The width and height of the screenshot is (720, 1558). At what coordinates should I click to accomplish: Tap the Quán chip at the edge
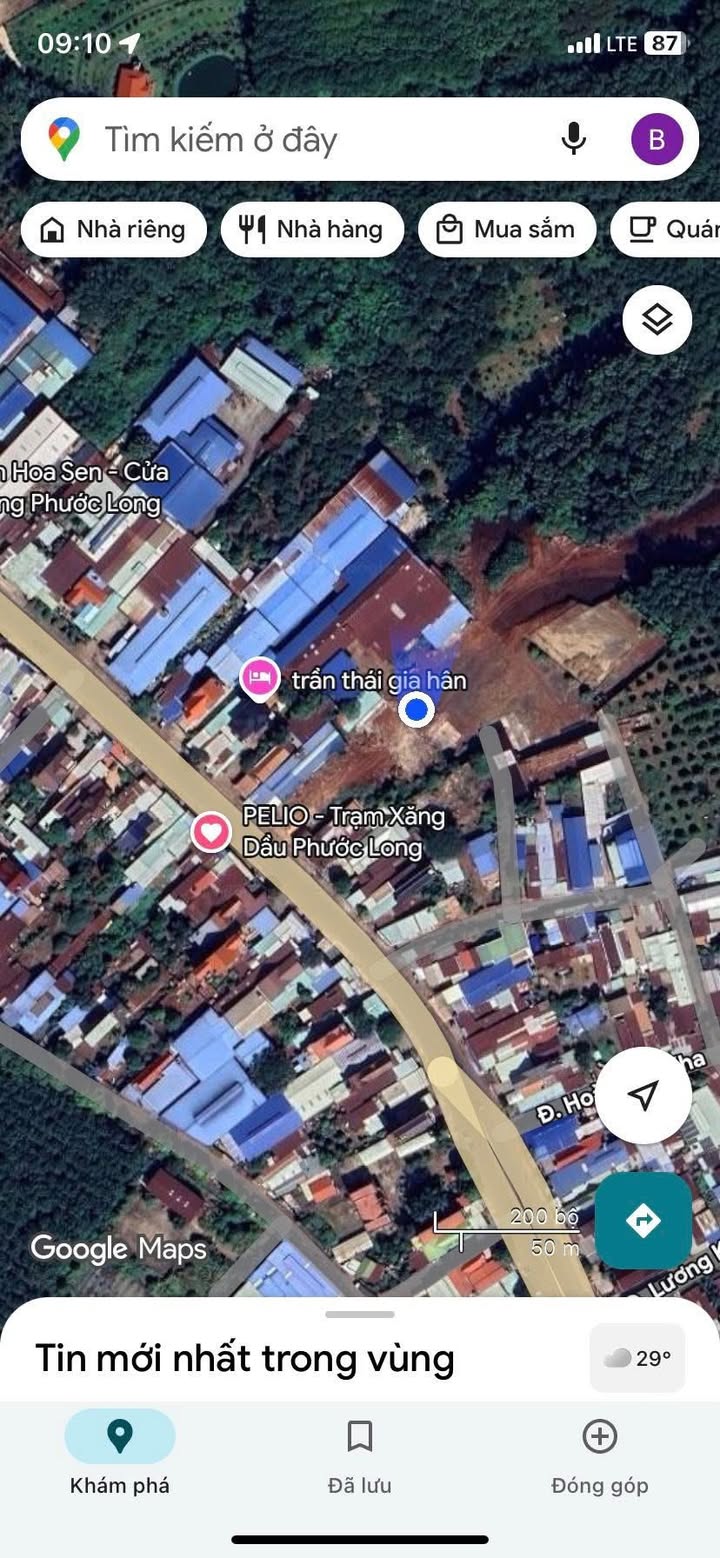(x=670, y=230)
